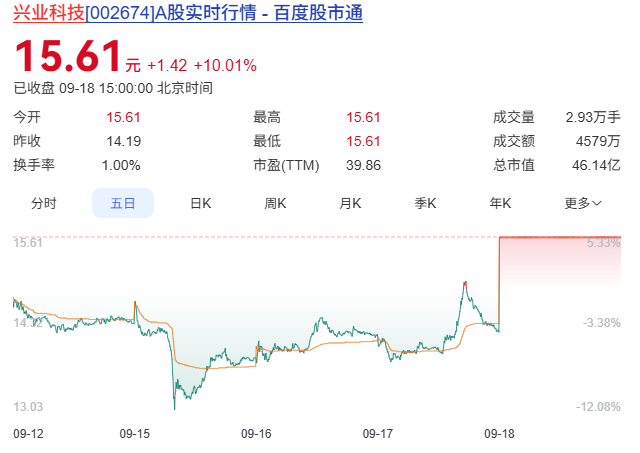
Task: Expand the 更多 dropdown
Action: point(583,203)
